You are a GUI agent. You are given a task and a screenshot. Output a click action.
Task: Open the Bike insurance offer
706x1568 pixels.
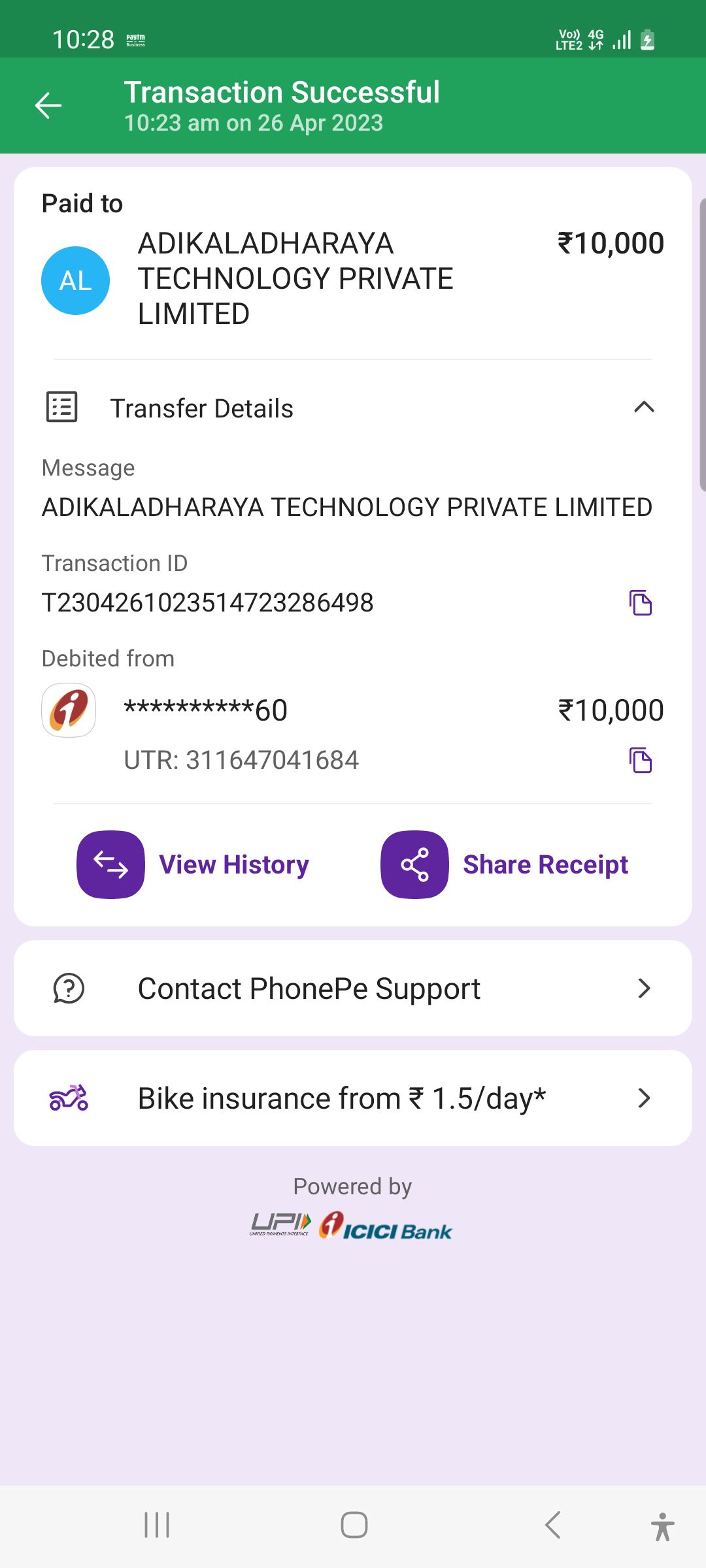pos(353,1098)
